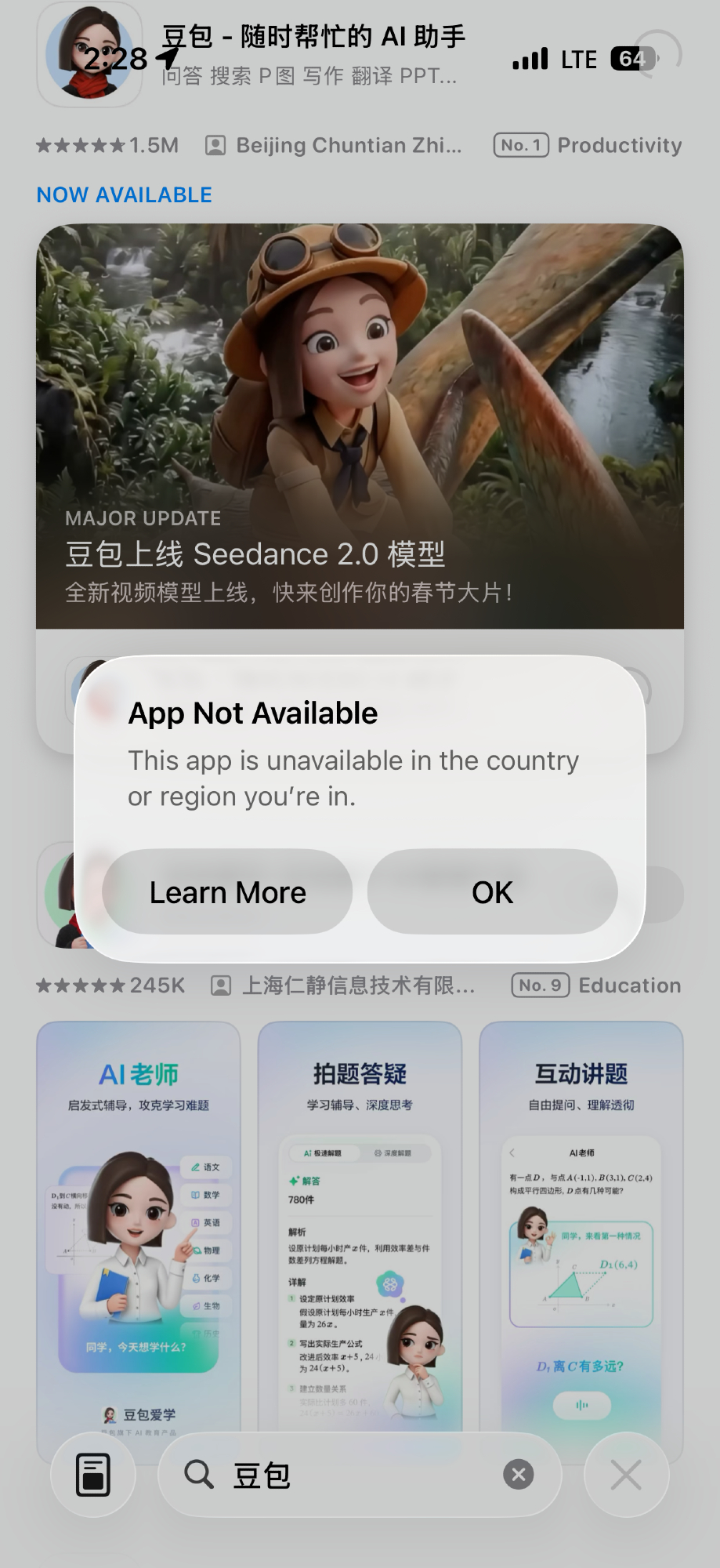Tap Learn More in the alert
The width and height of the screenshot is (720, 1568).
[x=227, y=892]
